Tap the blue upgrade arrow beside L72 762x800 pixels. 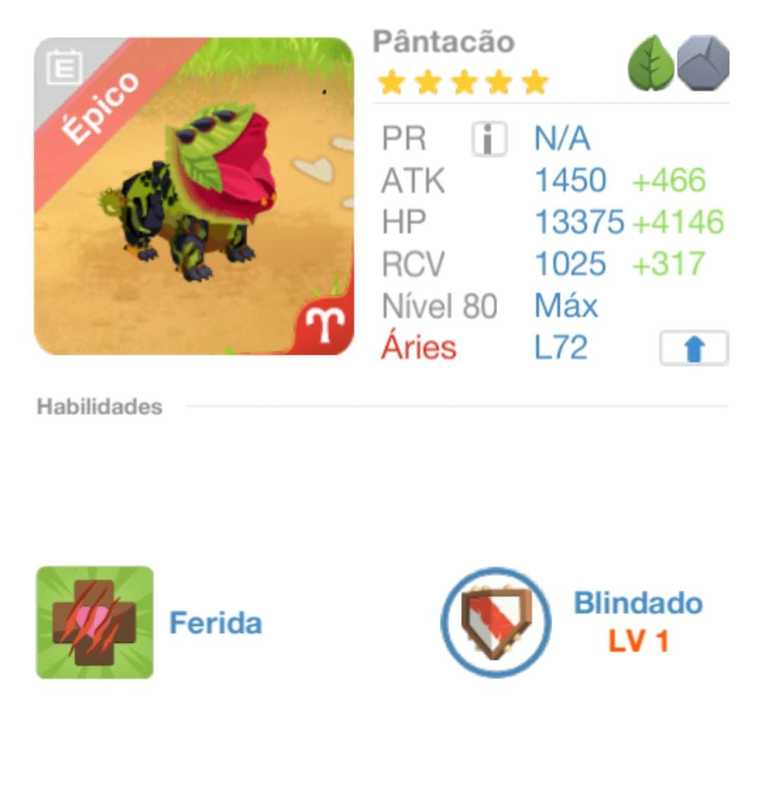pos(693,349)
